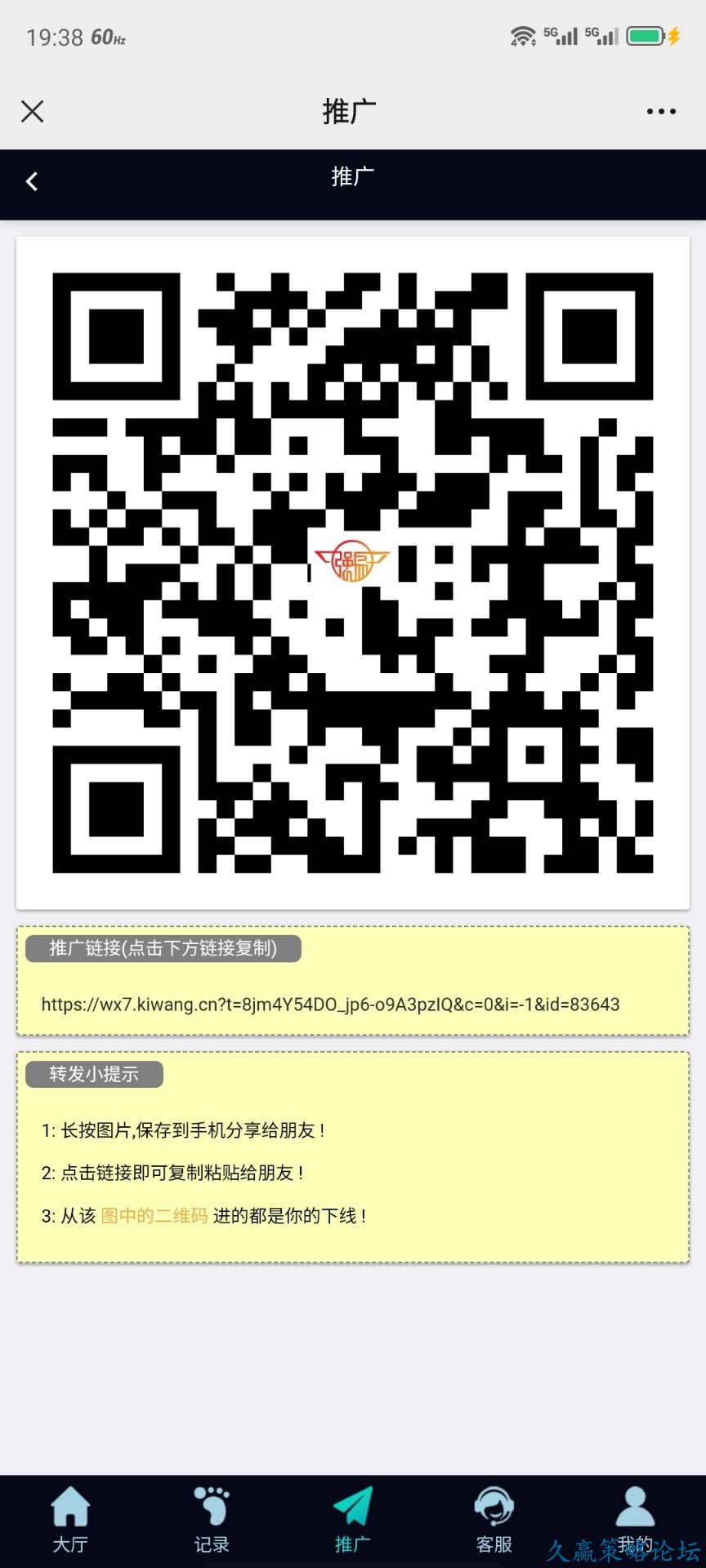Open the 记录 tab
Image resolution: width=706 pixels, height=1568 pixels.
pos(212,1519)
